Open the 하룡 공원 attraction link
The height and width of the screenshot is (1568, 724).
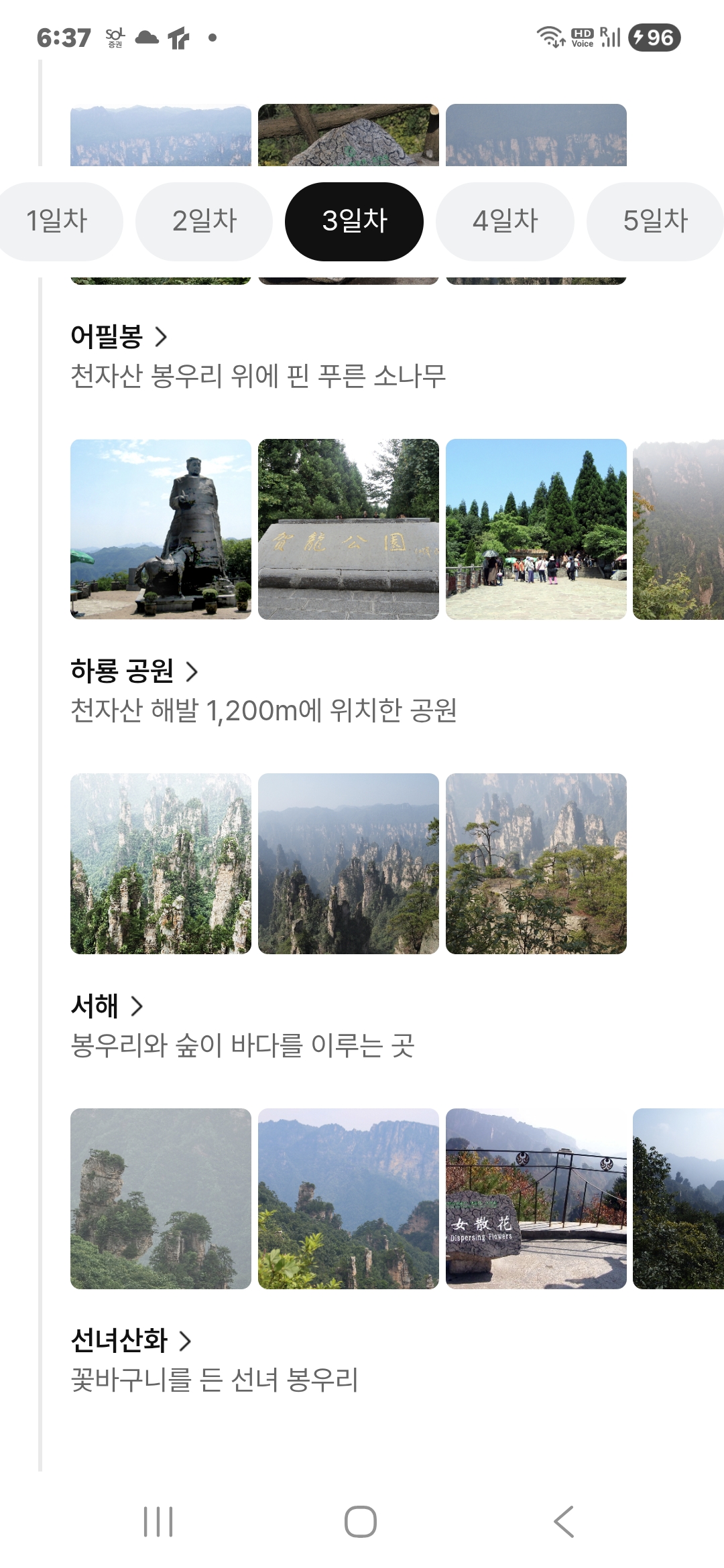coord(134,671)
